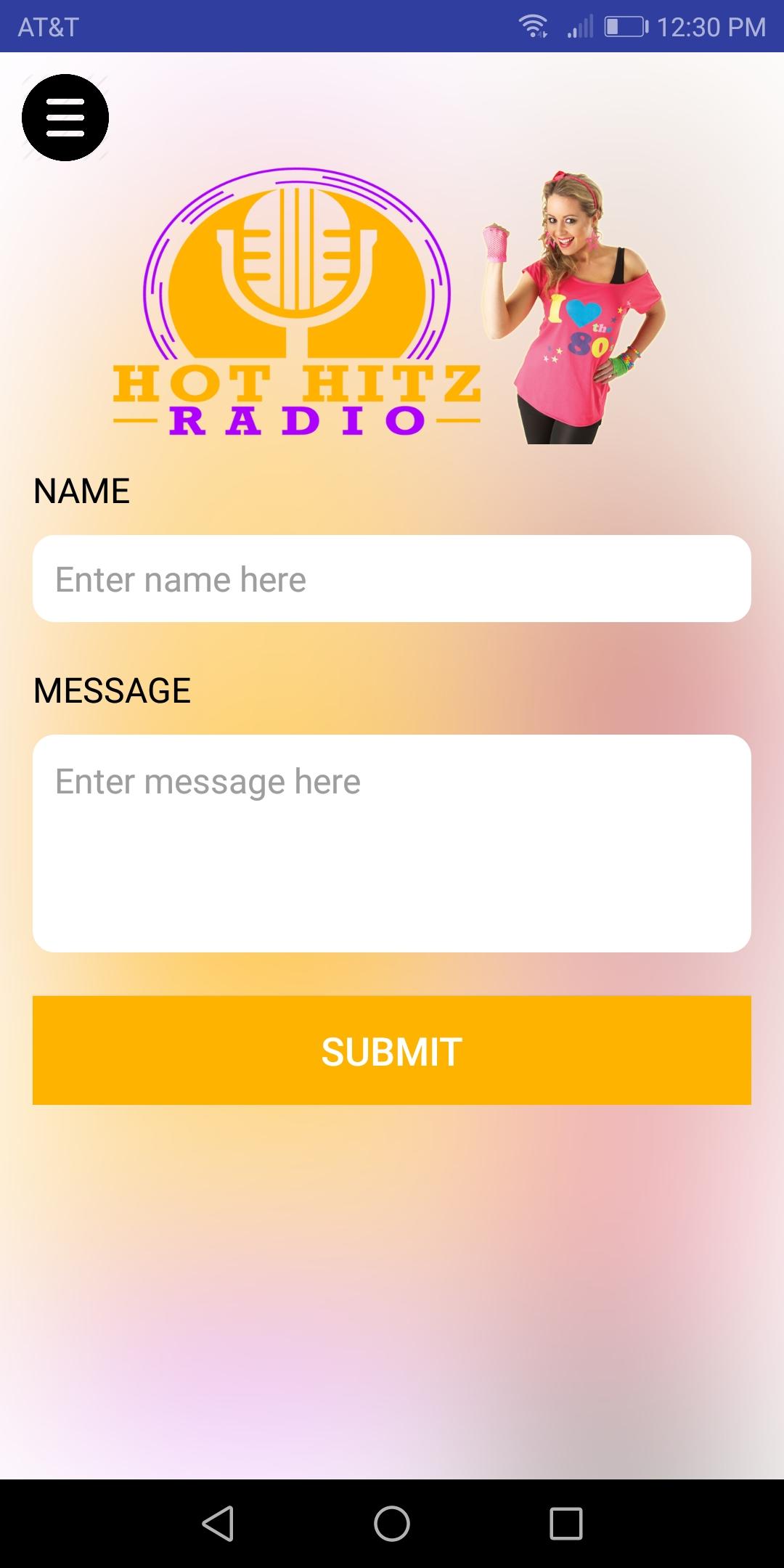Return to the home screen

(x=392, y=1523)
